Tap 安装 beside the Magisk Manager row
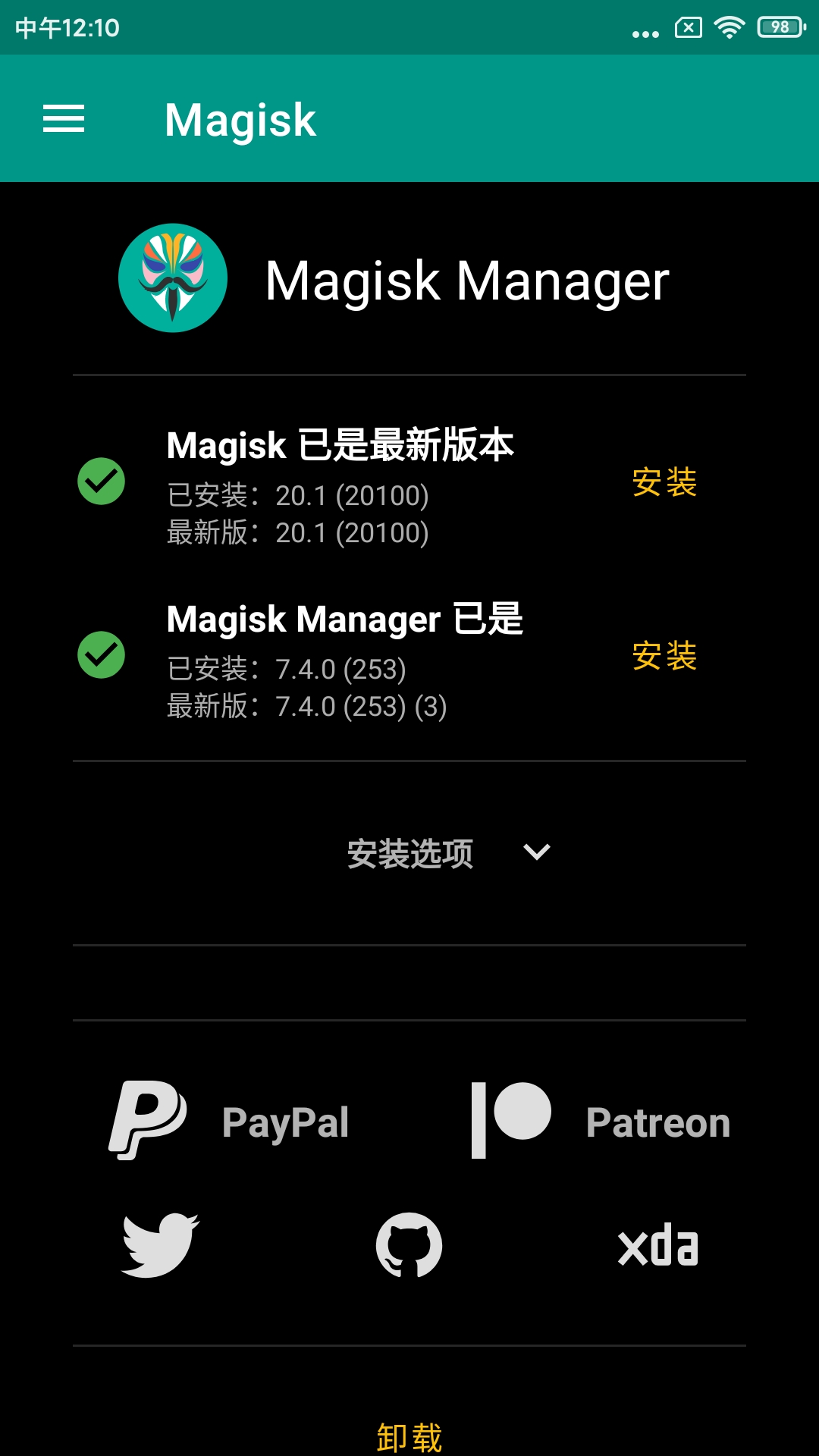The image size is (819, 1456). tap(664, 656)
